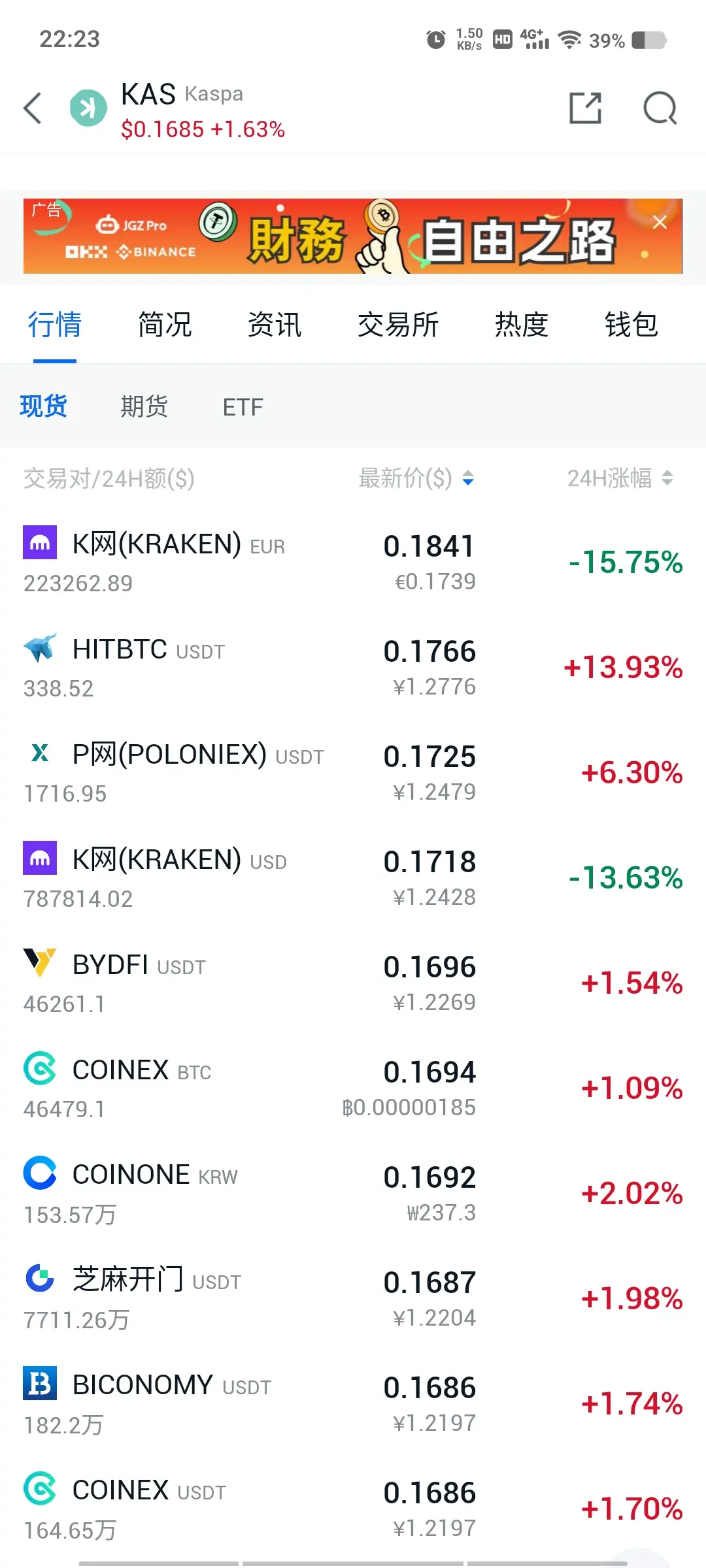The image size is (706, 1568).
Task: Switch to the 热度 tab
Action: (521, 325)
